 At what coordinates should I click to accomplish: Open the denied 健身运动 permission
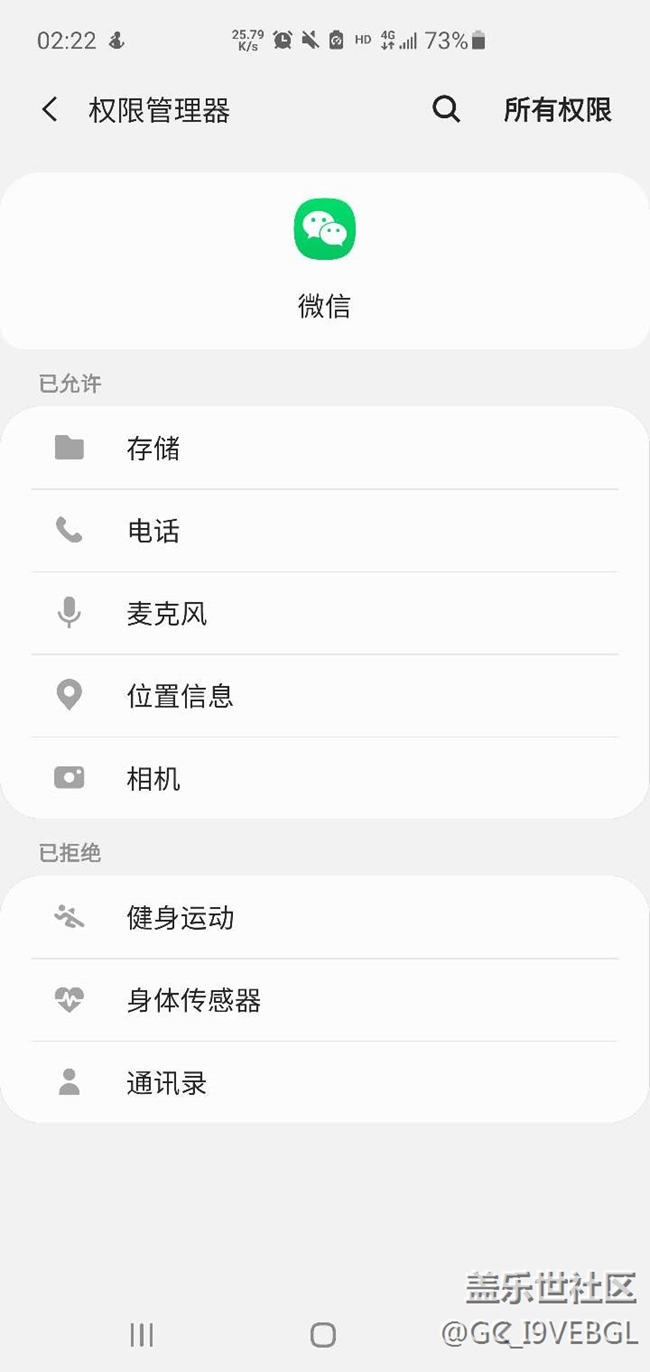(x=325, y=917)
